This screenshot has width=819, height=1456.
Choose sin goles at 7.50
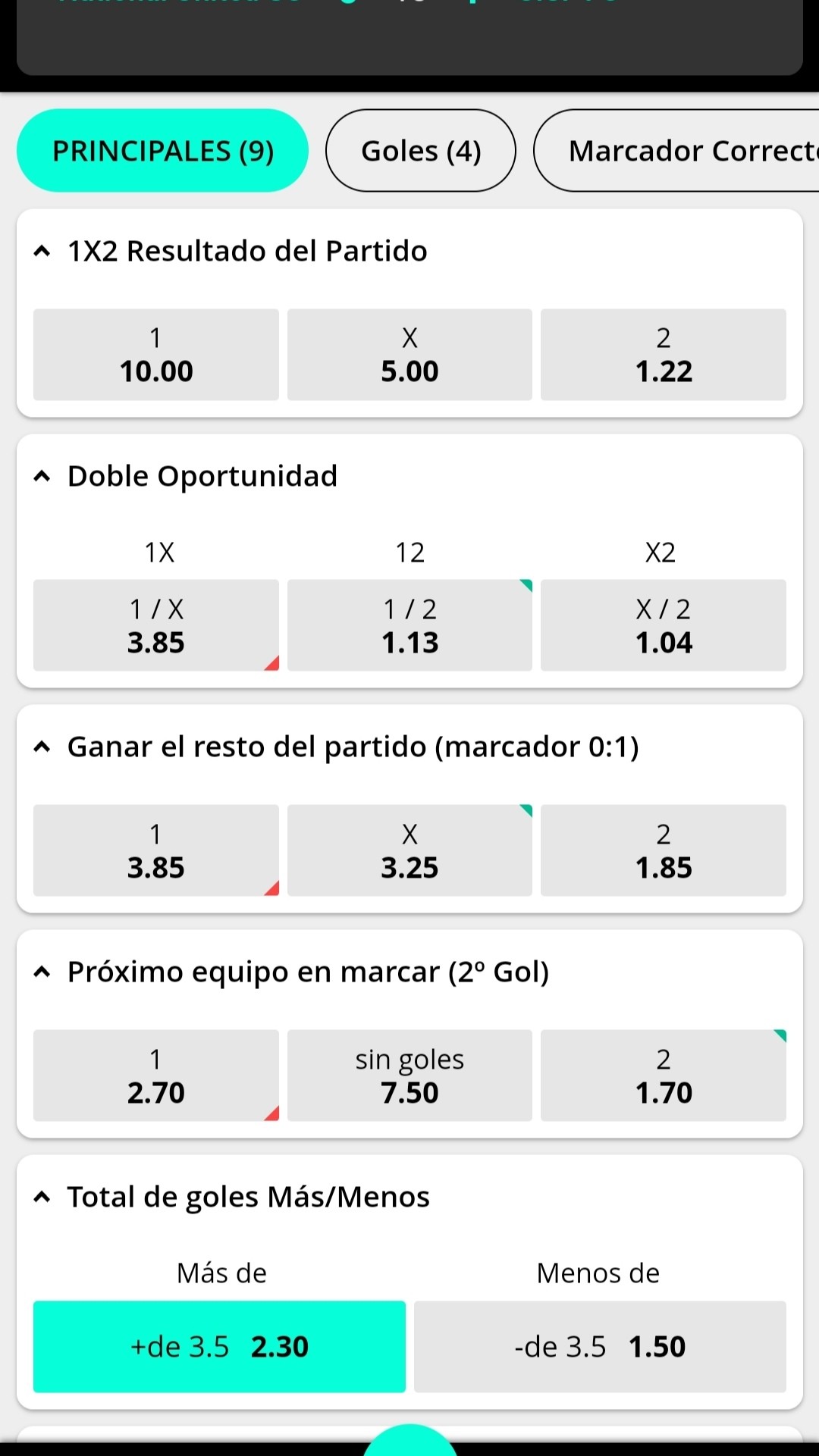[x=409, y=1076]
